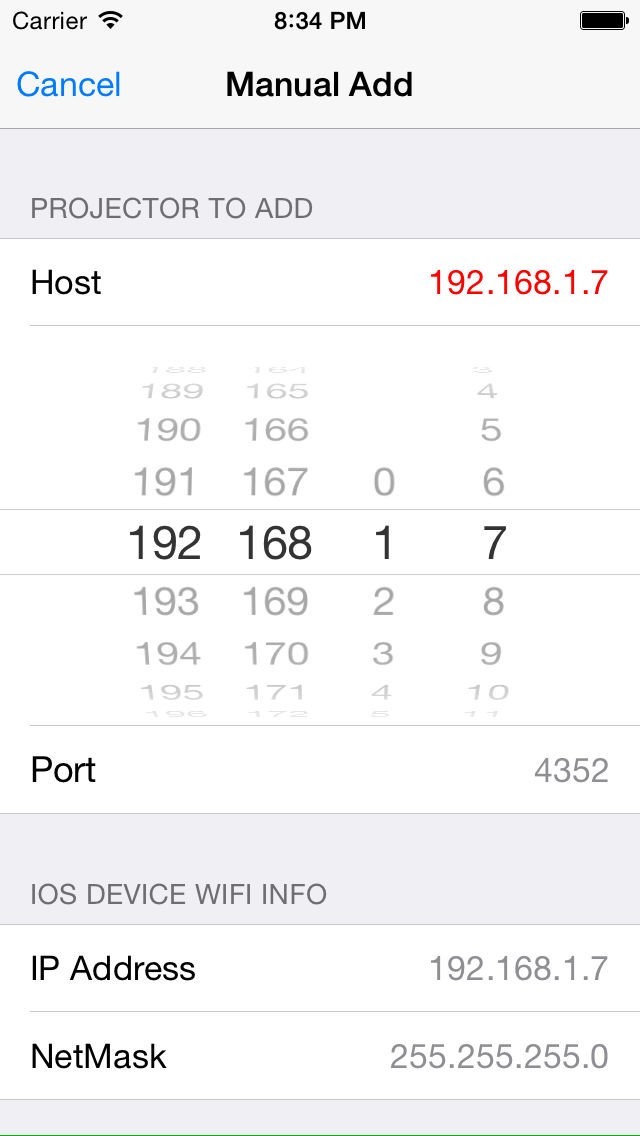Cancel the manual add screen

pos(69,85)
